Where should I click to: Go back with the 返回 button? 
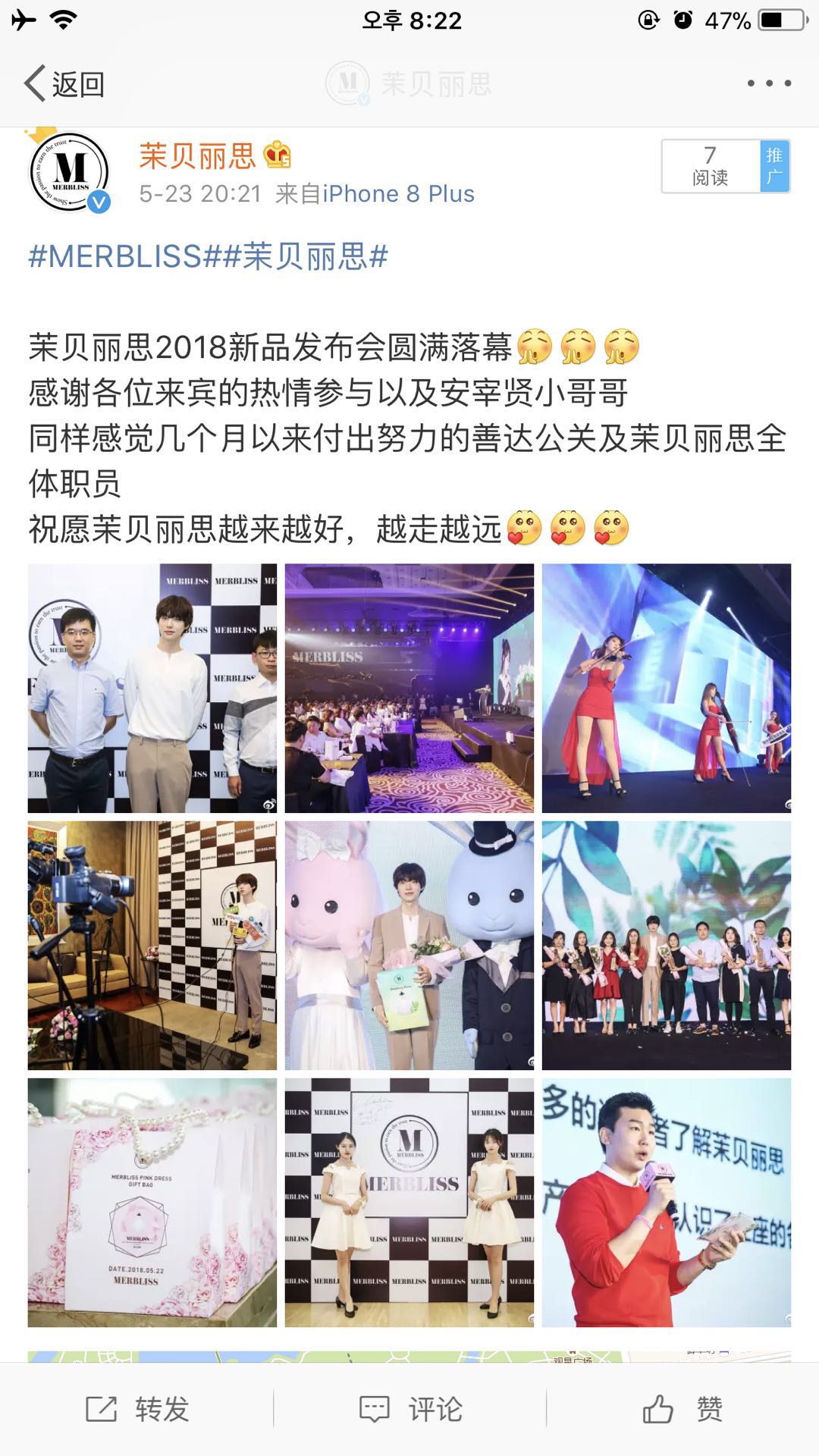64,83
